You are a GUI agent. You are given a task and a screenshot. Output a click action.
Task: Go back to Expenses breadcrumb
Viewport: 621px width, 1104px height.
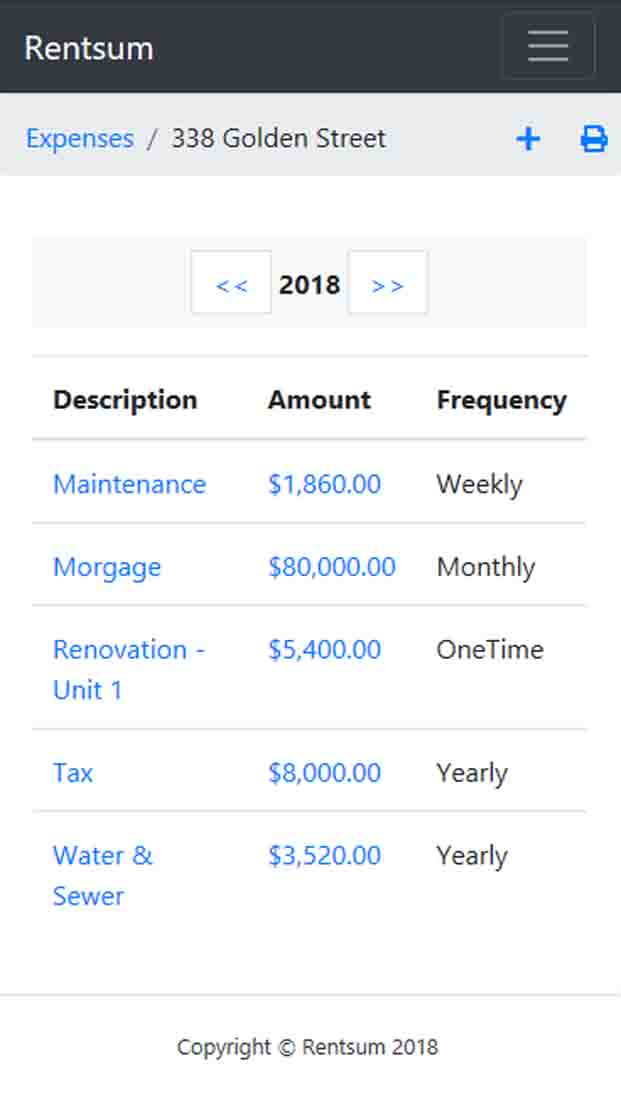click(80, 138)
